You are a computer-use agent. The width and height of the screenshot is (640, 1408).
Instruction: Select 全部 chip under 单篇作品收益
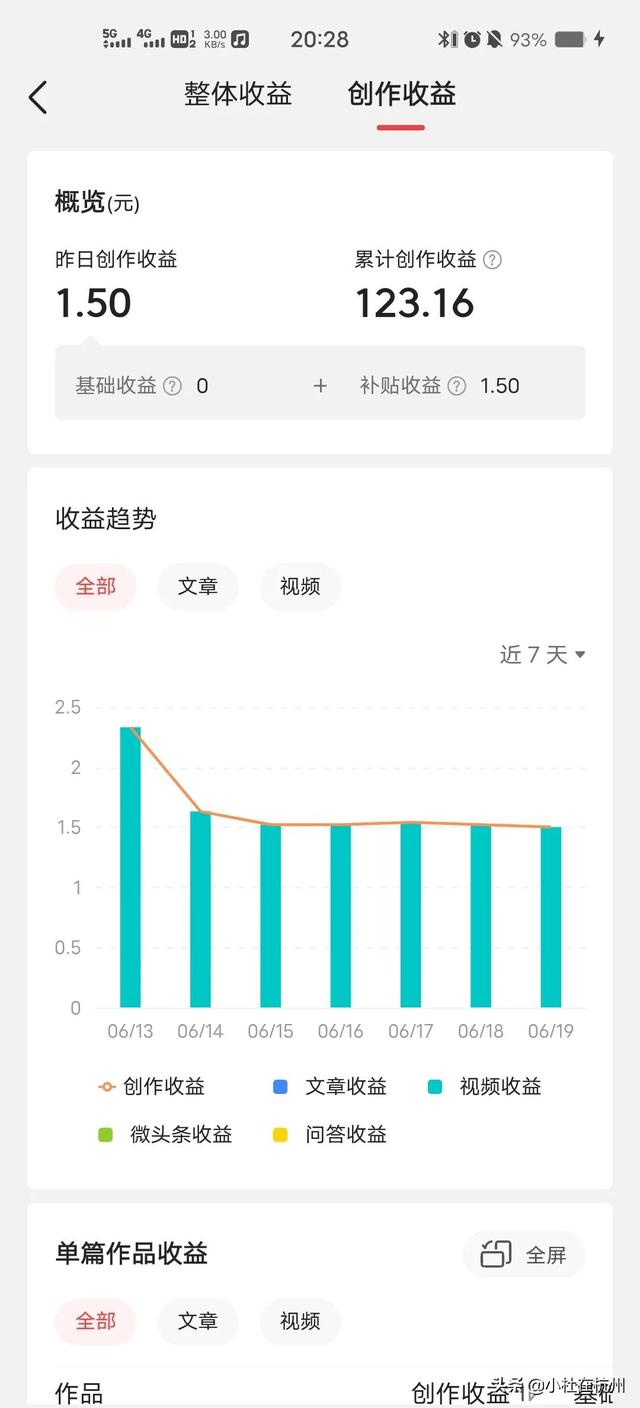96,1321
